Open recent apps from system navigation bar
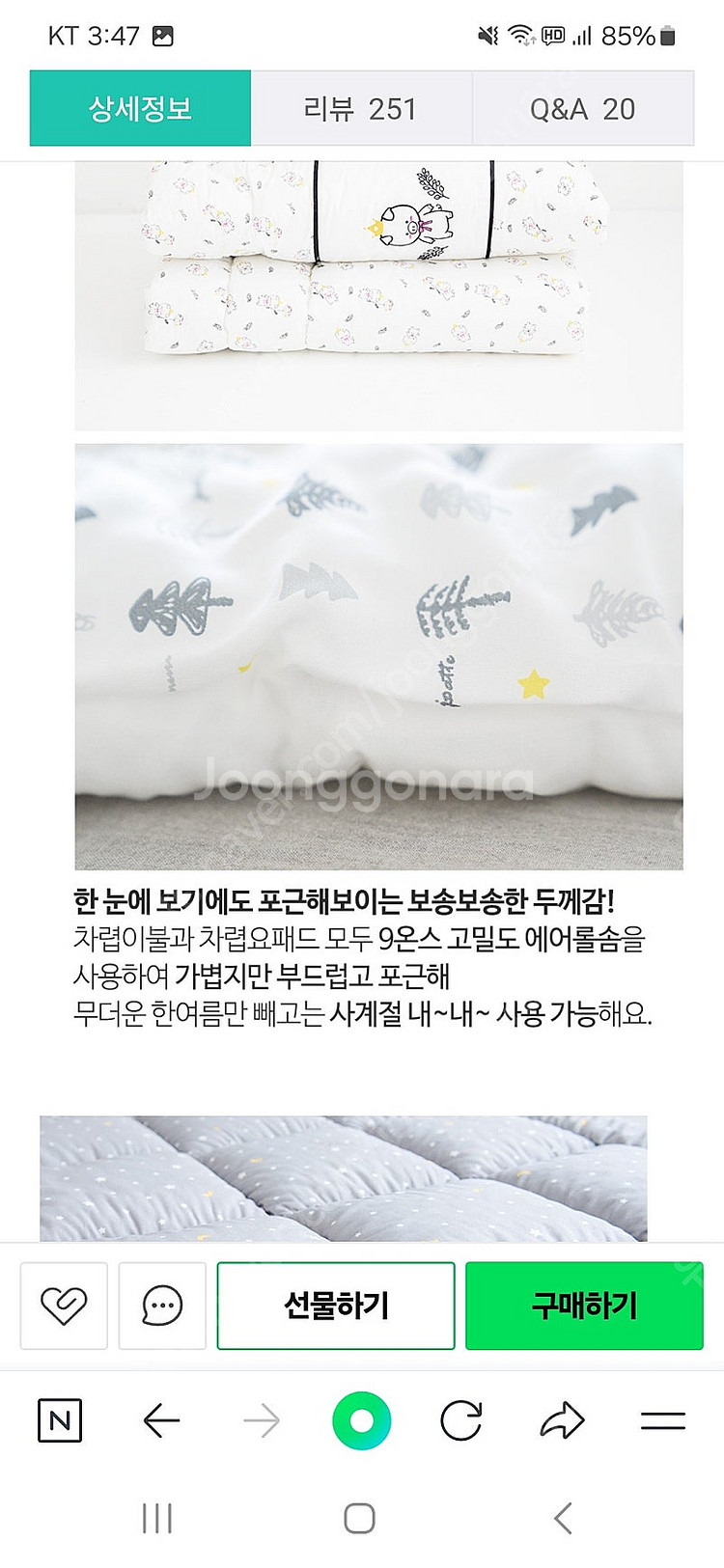Screen dimensions: 724x1568 tap(157, 1518)
